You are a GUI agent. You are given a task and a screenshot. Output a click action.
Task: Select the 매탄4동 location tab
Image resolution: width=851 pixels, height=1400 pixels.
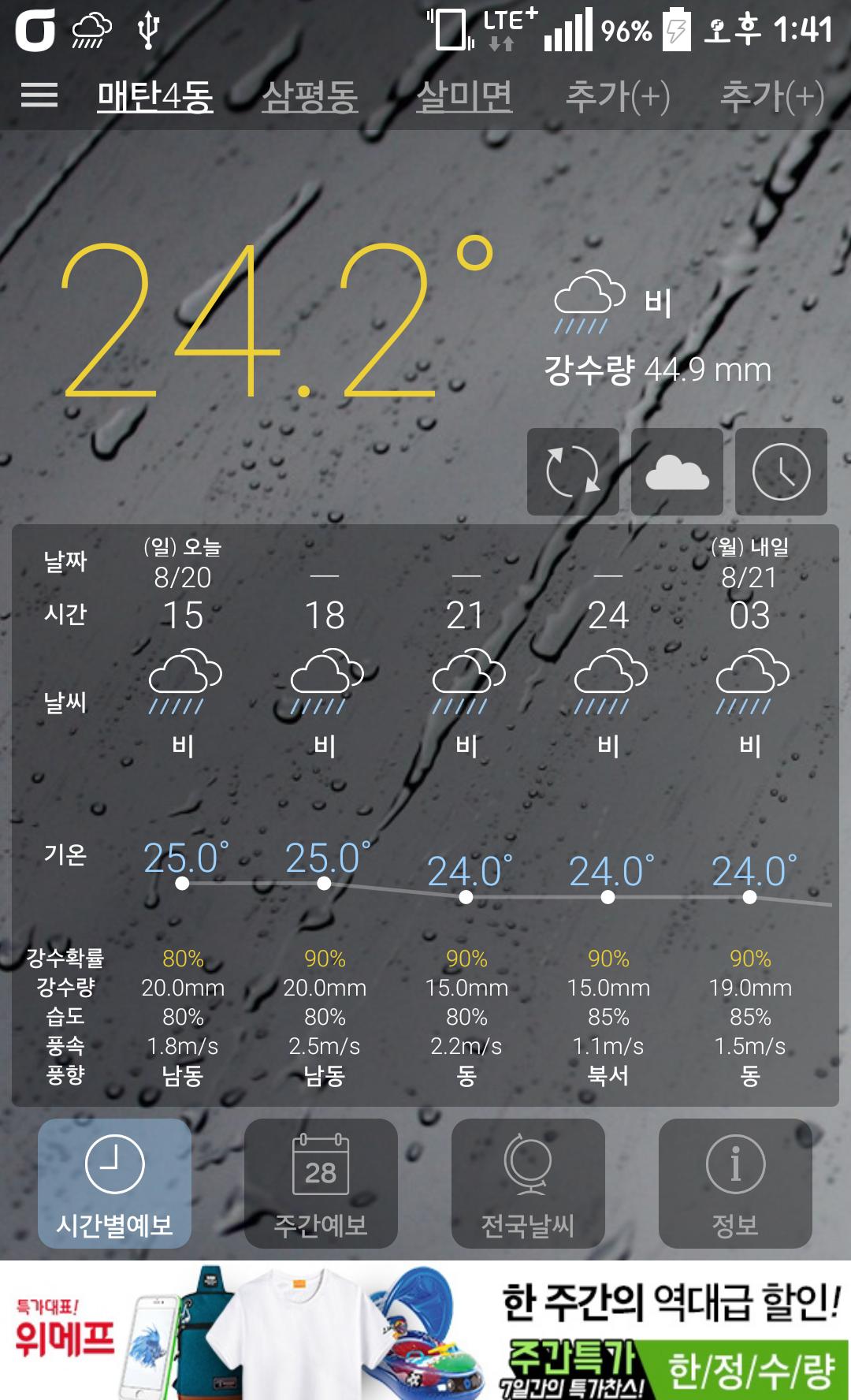(x=155, y=97)
